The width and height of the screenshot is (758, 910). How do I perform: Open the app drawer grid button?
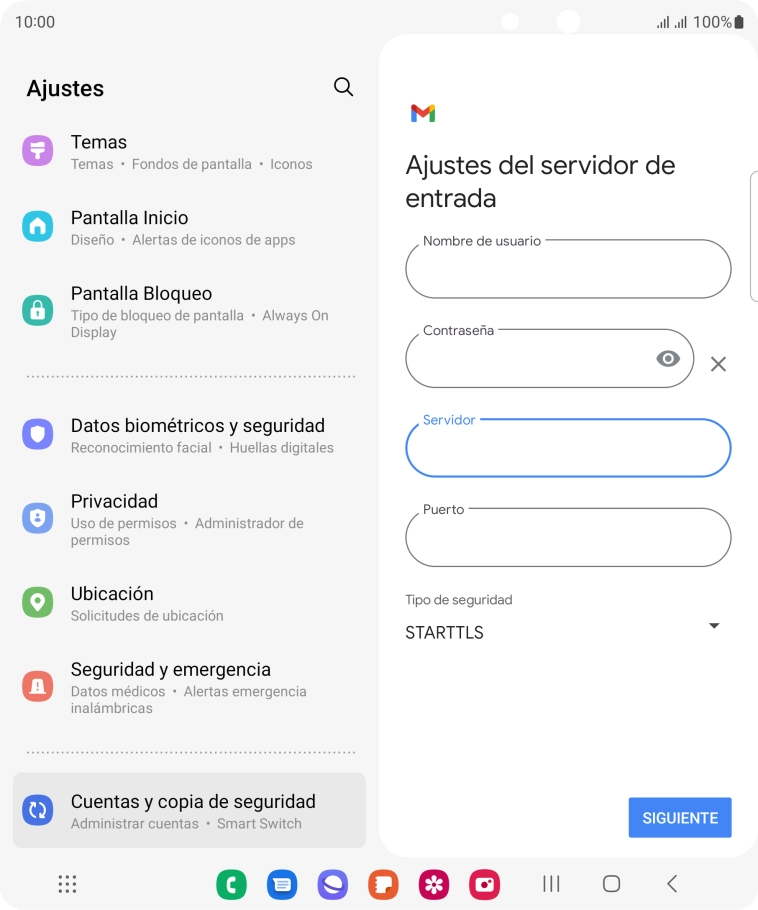[67, 884]
